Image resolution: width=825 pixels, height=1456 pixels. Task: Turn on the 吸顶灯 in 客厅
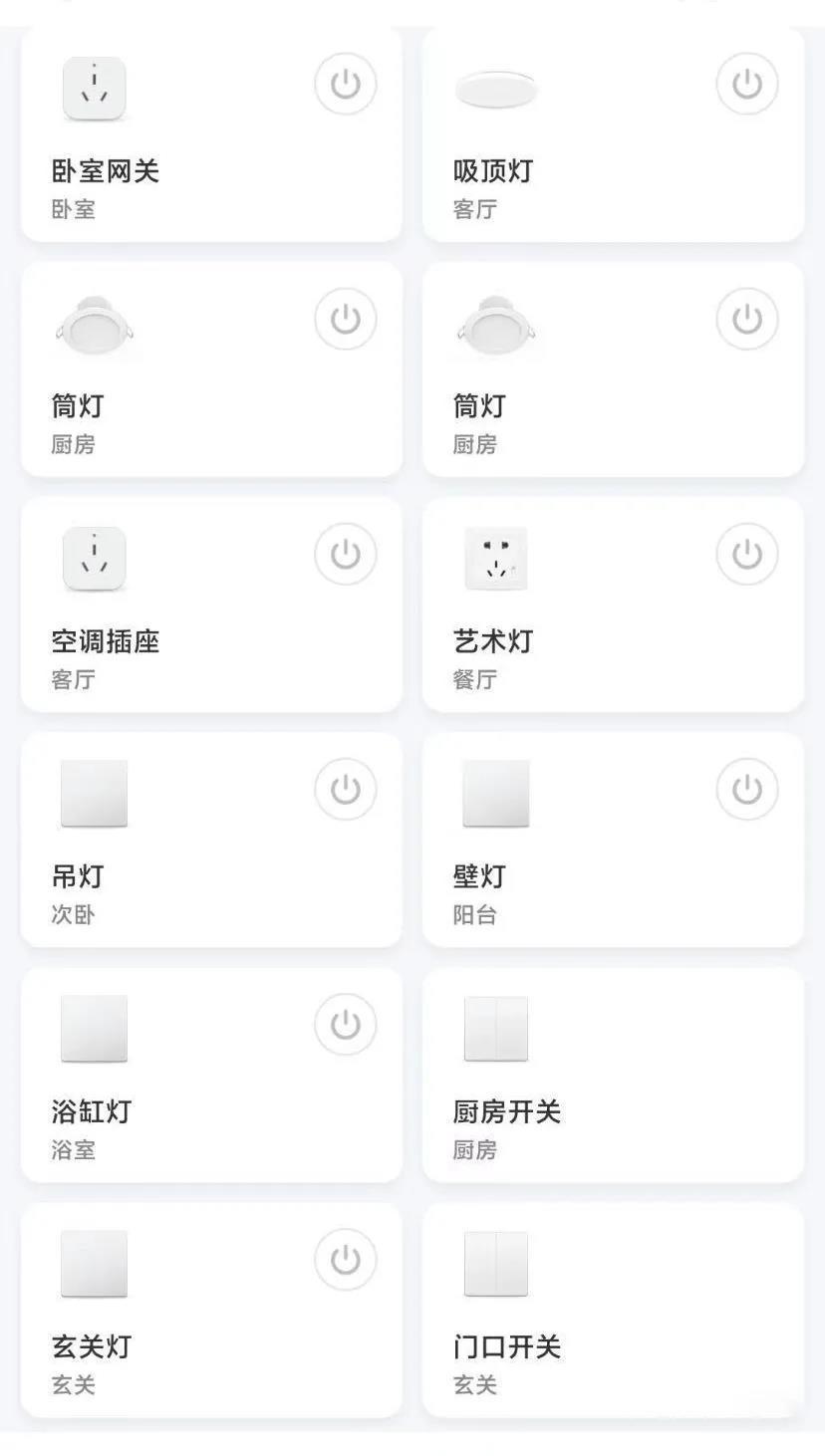746,85
